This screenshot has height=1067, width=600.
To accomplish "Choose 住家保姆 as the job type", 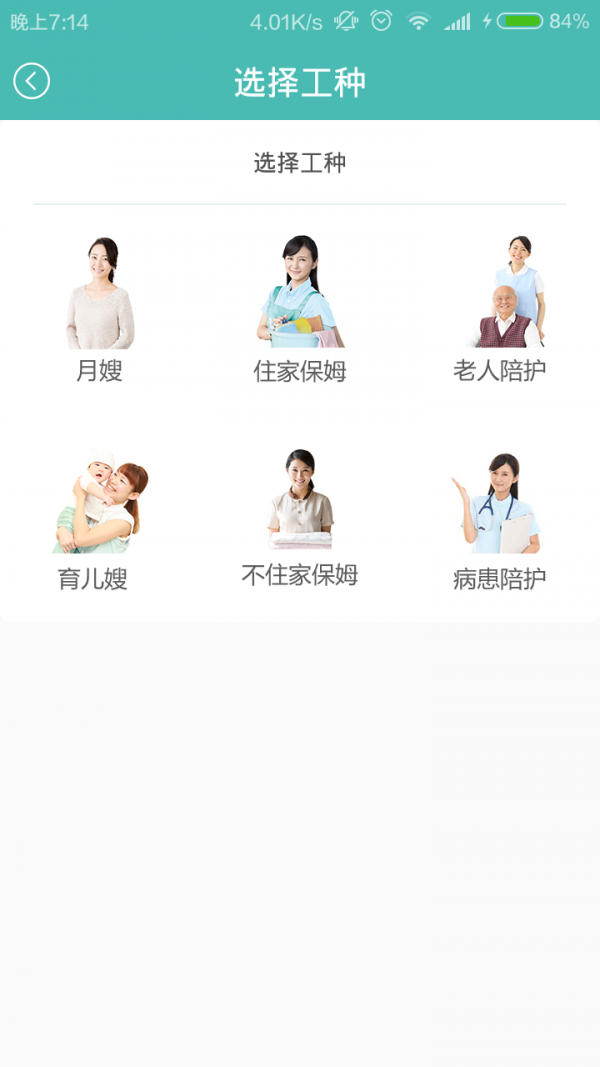I will (300, 310).
